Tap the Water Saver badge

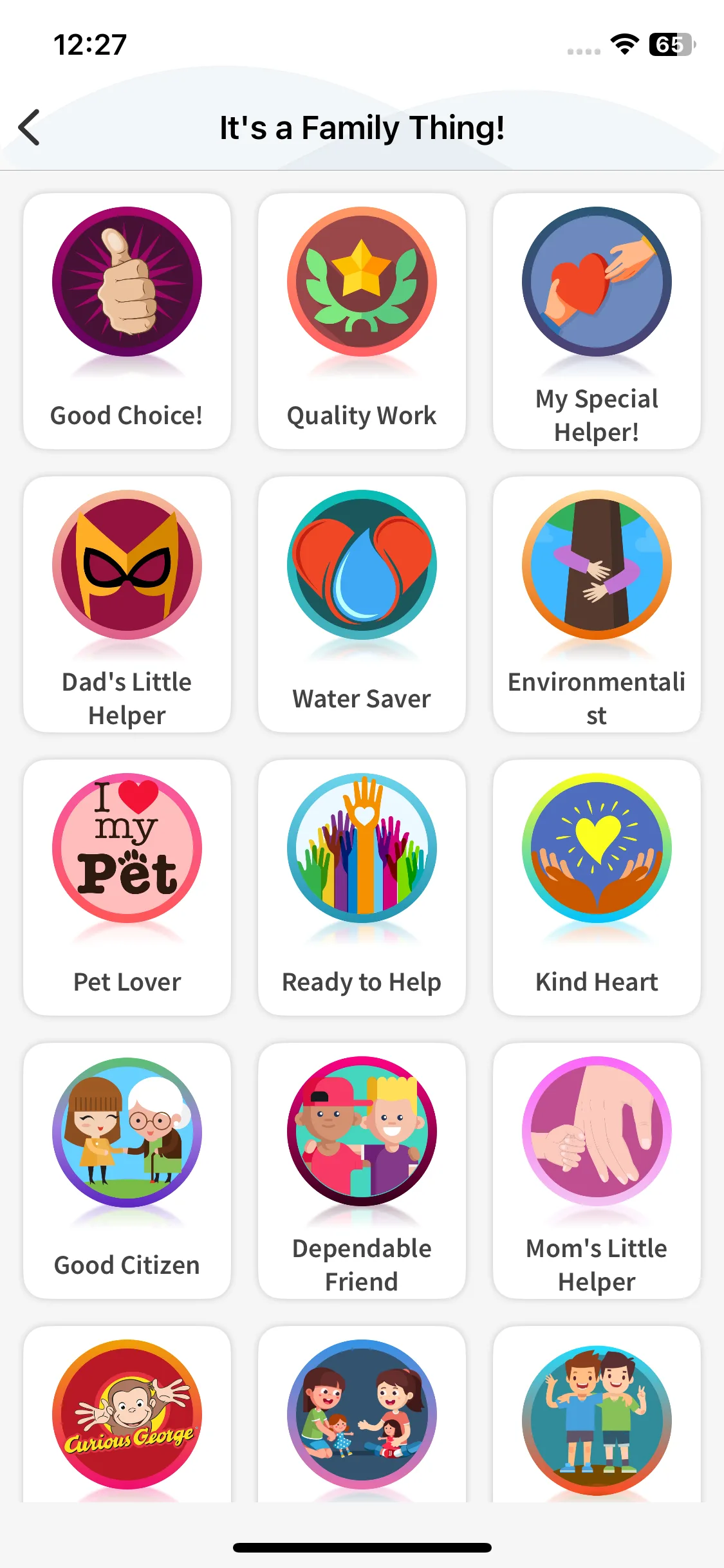click(x=362, y=604)
